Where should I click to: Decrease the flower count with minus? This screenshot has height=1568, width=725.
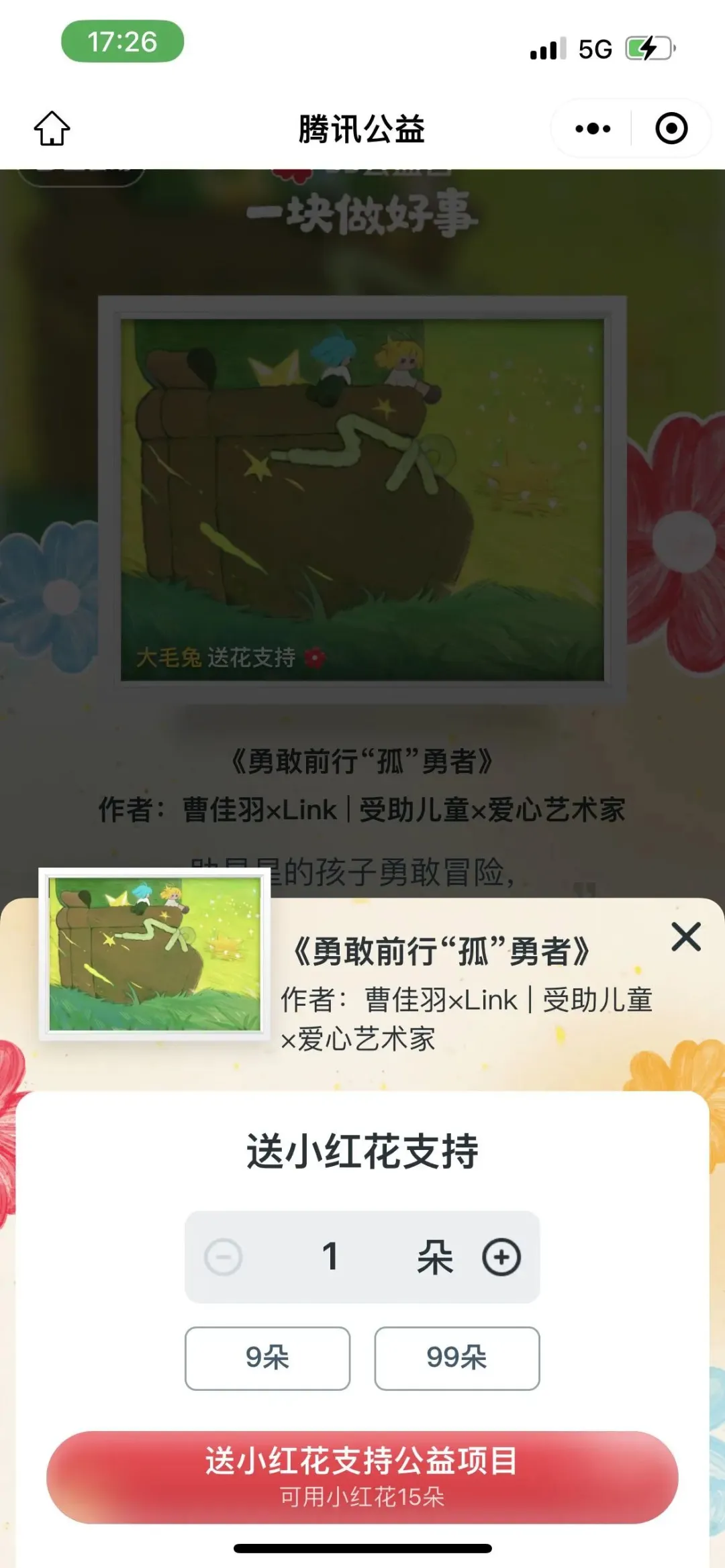(x=224, y=1257)
